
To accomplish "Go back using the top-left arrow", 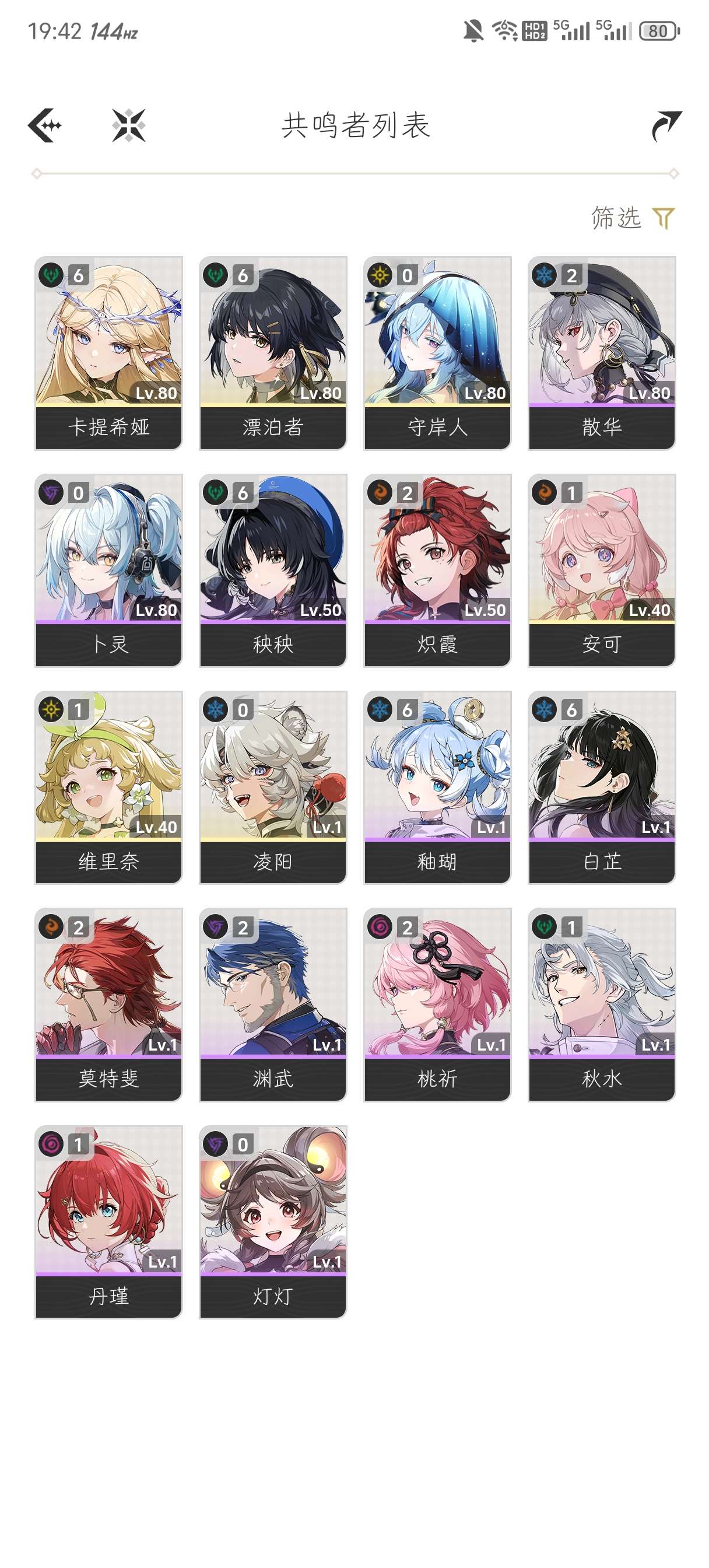I will click(x=45, y=125).
